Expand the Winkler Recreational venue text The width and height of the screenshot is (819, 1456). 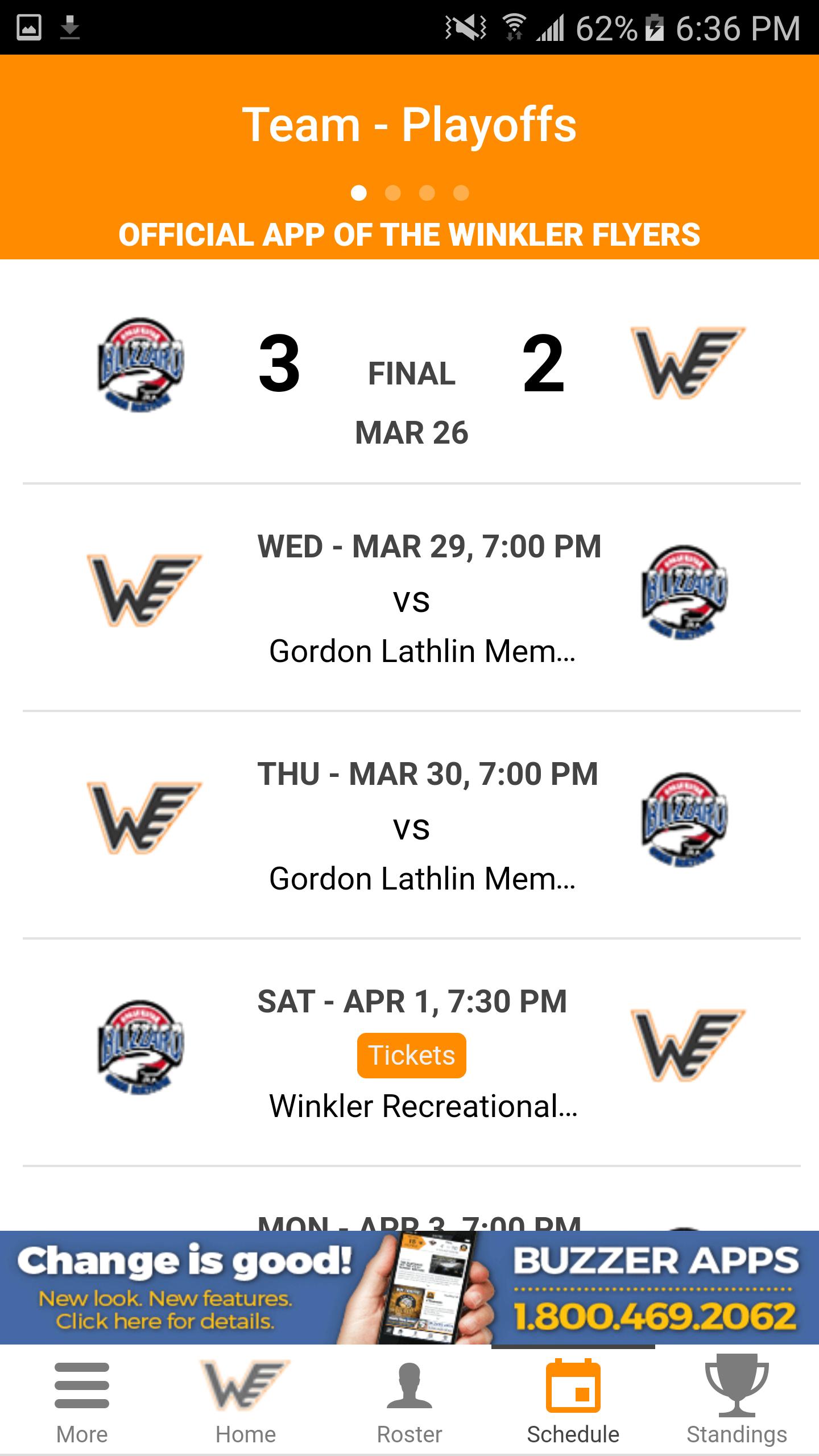tap(423, 1106)
